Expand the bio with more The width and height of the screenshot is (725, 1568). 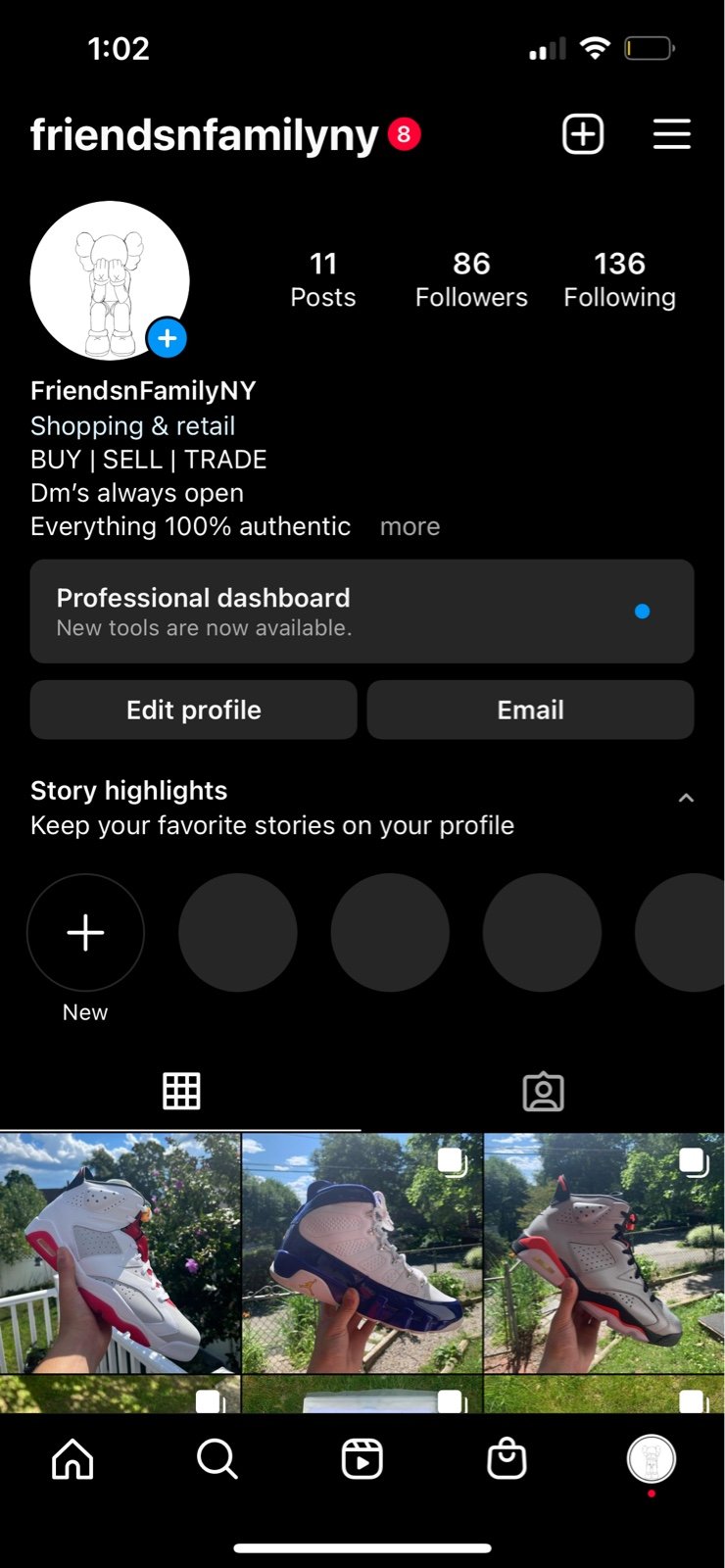point(410,527)
